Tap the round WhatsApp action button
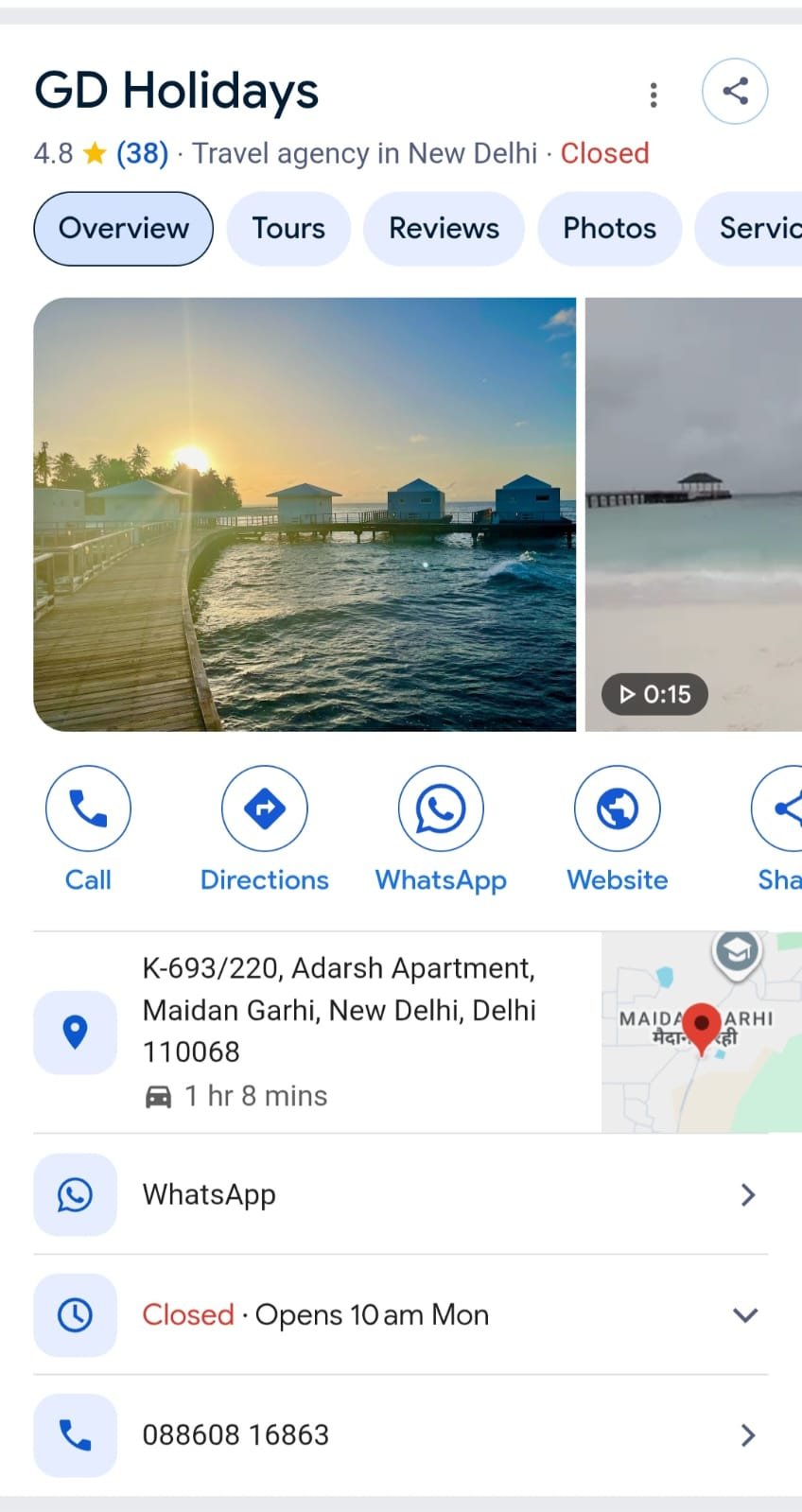Screen dimensions: 802x1512 tap(441, 809)
